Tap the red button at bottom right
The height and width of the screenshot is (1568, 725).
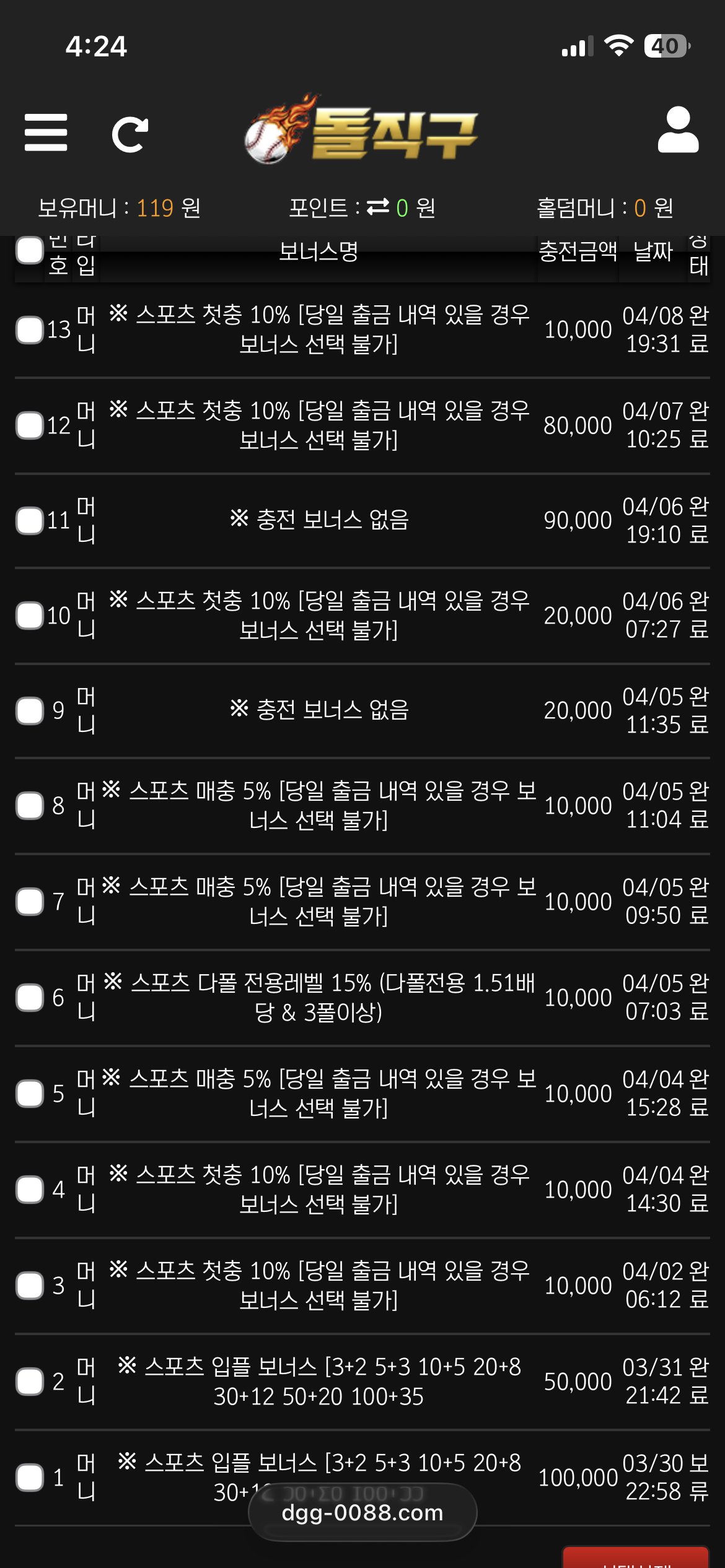click(636, 1557)
